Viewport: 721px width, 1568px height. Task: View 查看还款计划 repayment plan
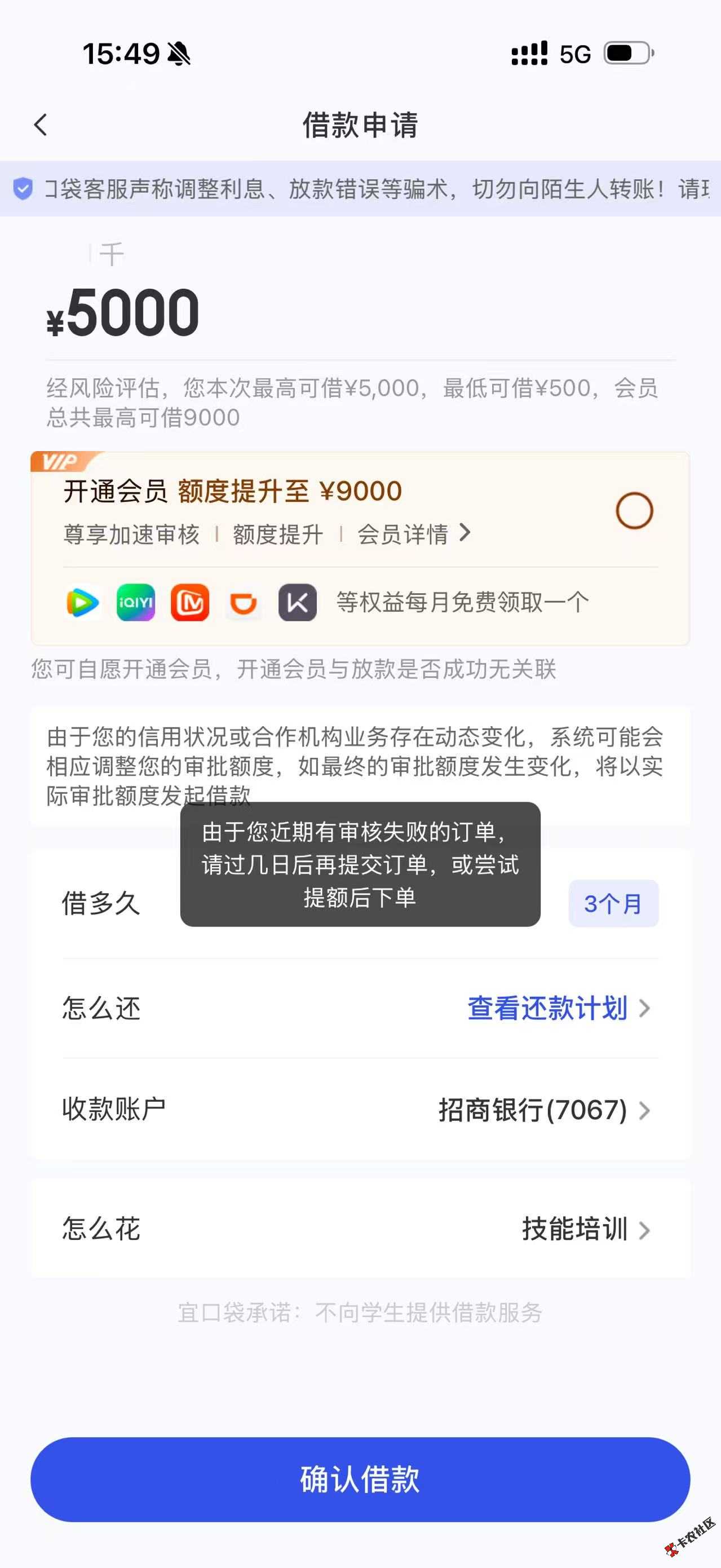point(558,1008)
